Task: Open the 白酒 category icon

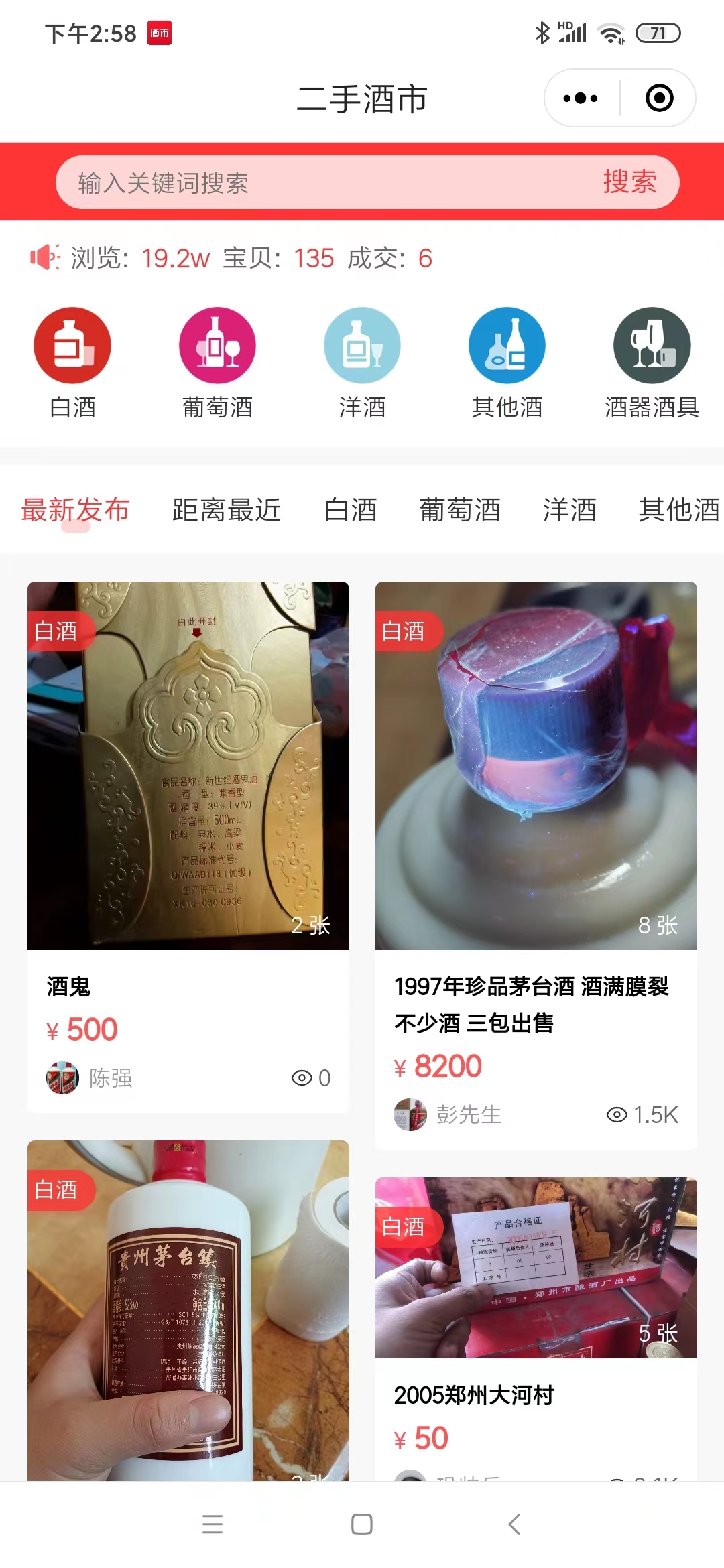Action: tap(72, 346)
